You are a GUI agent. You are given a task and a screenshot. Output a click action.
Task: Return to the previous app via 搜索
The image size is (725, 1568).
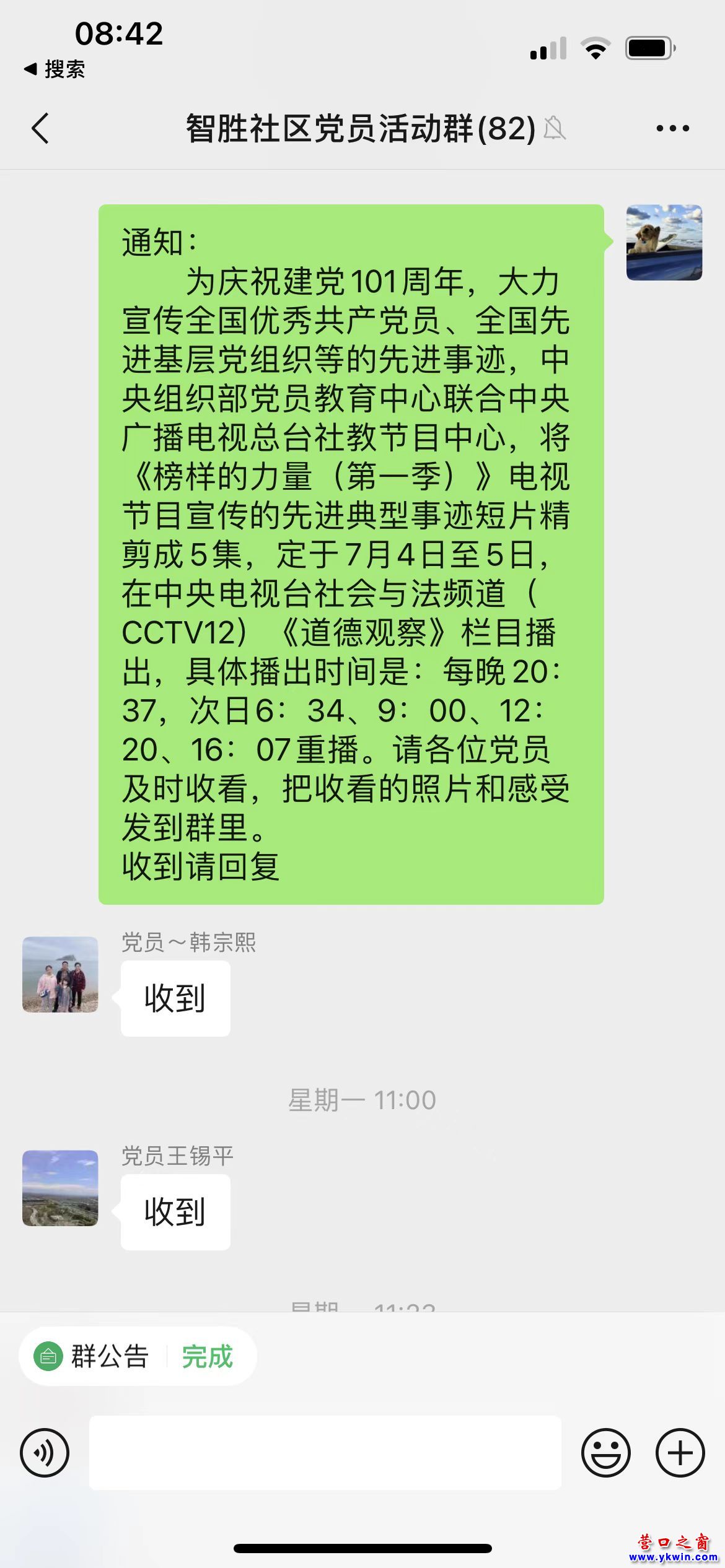tap(55, 69)
